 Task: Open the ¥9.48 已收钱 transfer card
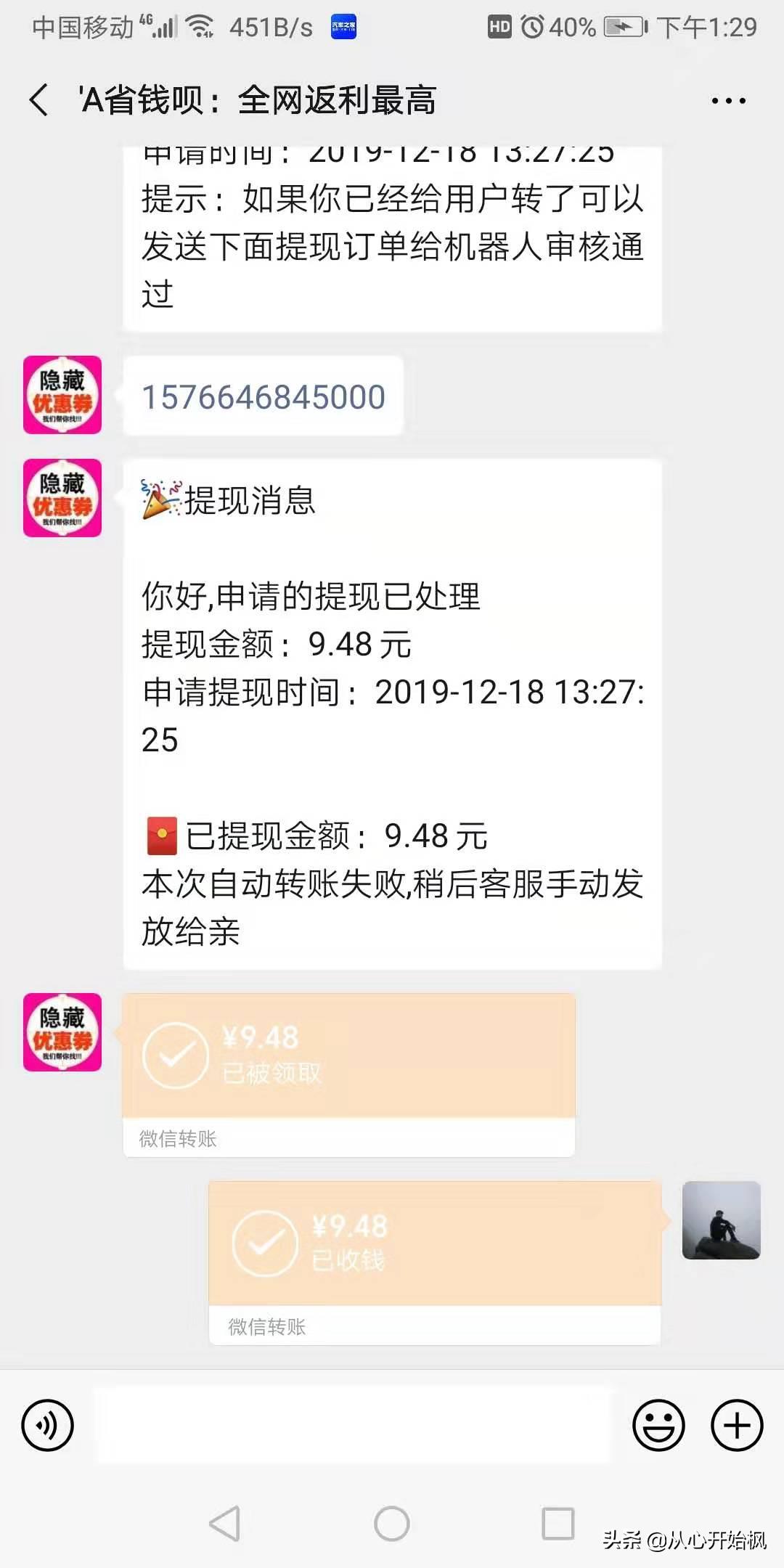click(x=434, y=1244)
